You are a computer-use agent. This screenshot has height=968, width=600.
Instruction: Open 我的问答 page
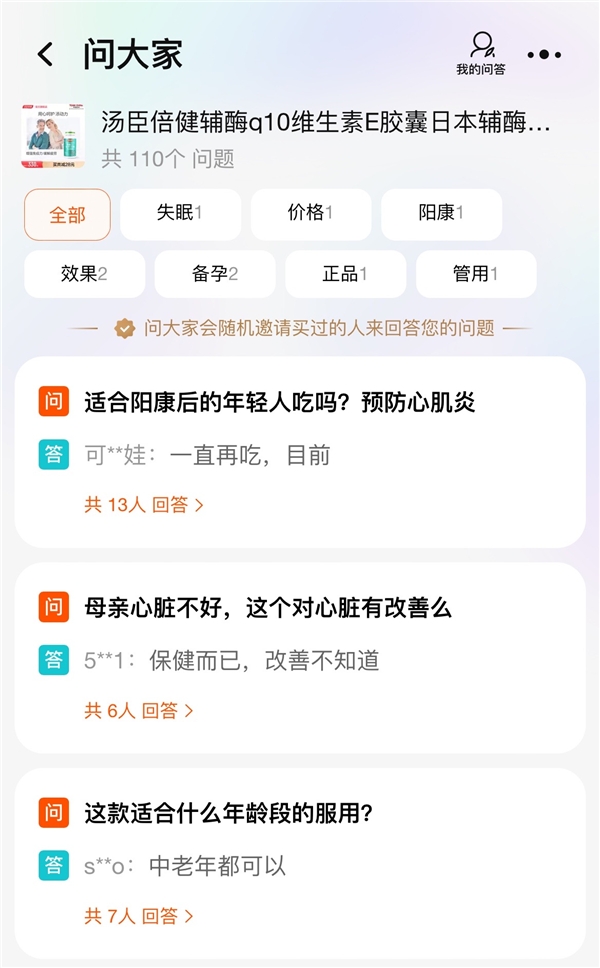click(481, 53)
